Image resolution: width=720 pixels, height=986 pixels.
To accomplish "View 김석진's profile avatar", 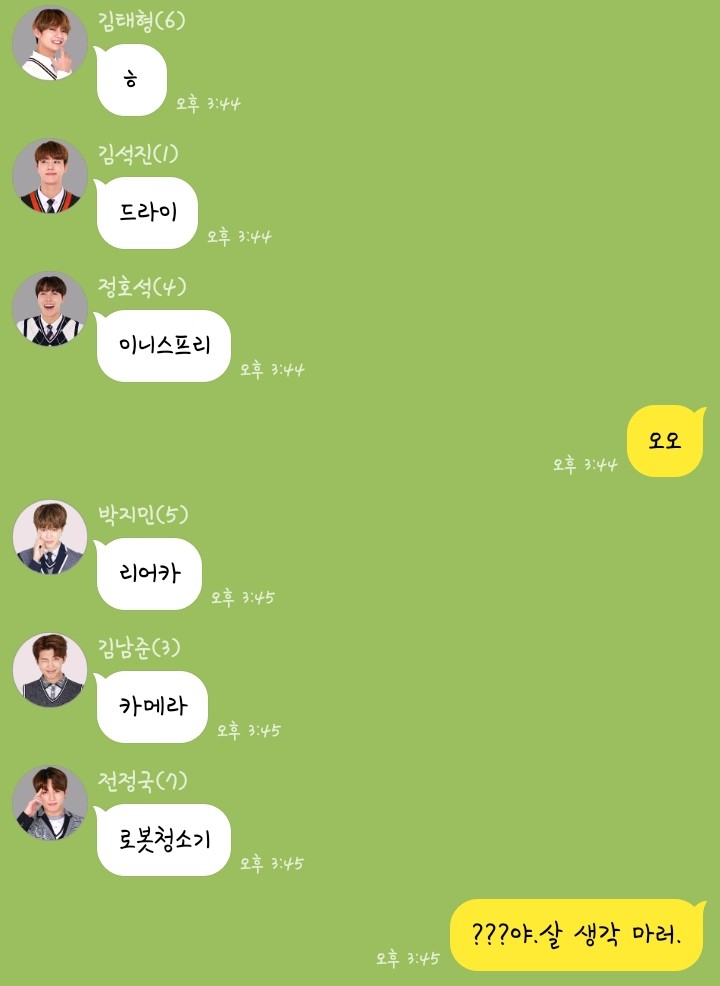I will click(x=50, y=176).
